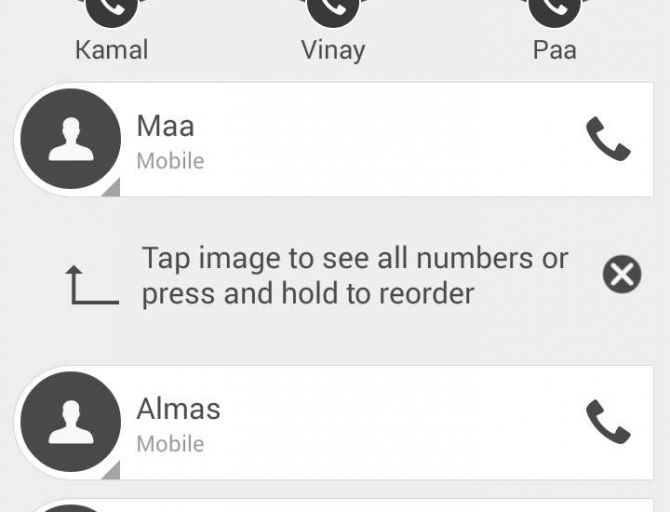Dismiss the reorder hint banner

[622, 274]
